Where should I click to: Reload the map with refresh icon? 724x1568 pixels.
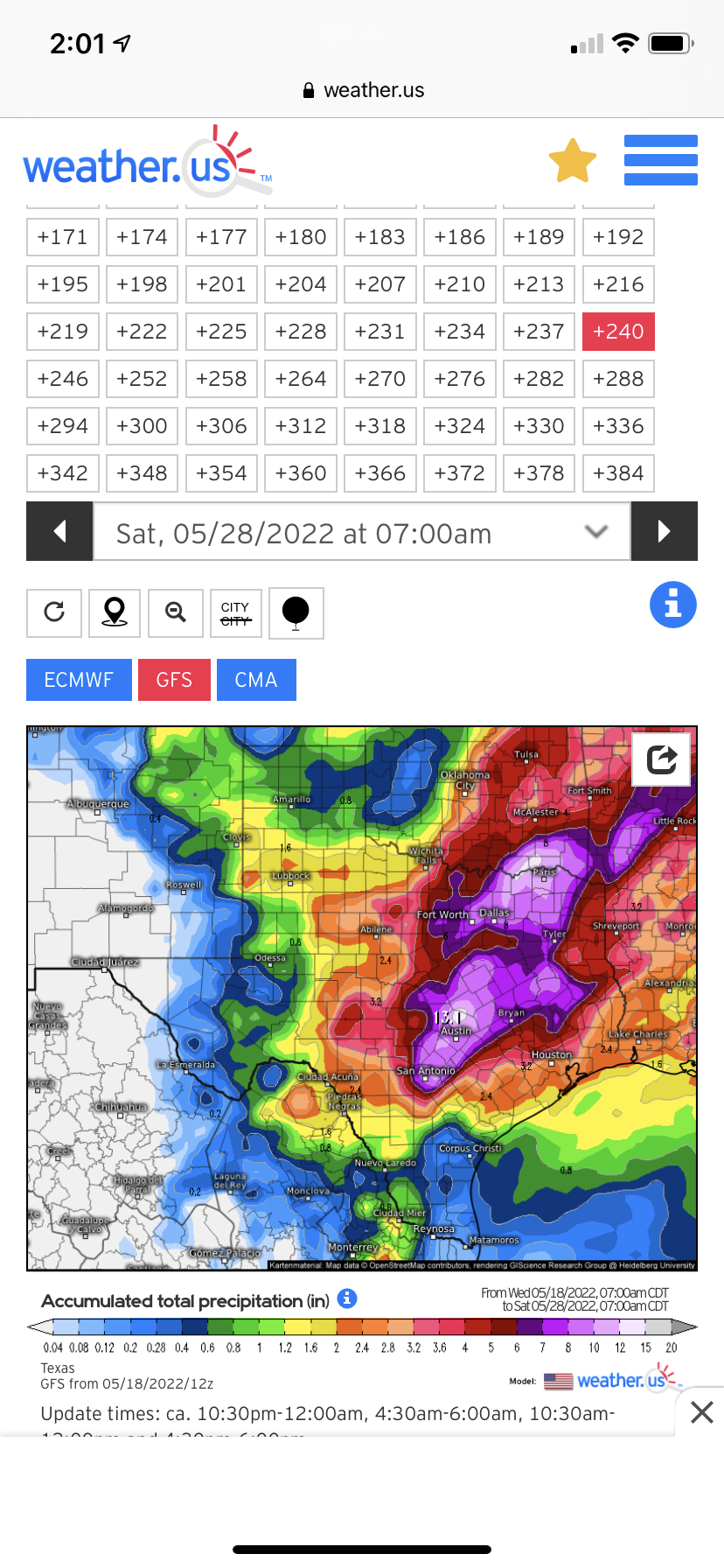(x=54, y=612)
